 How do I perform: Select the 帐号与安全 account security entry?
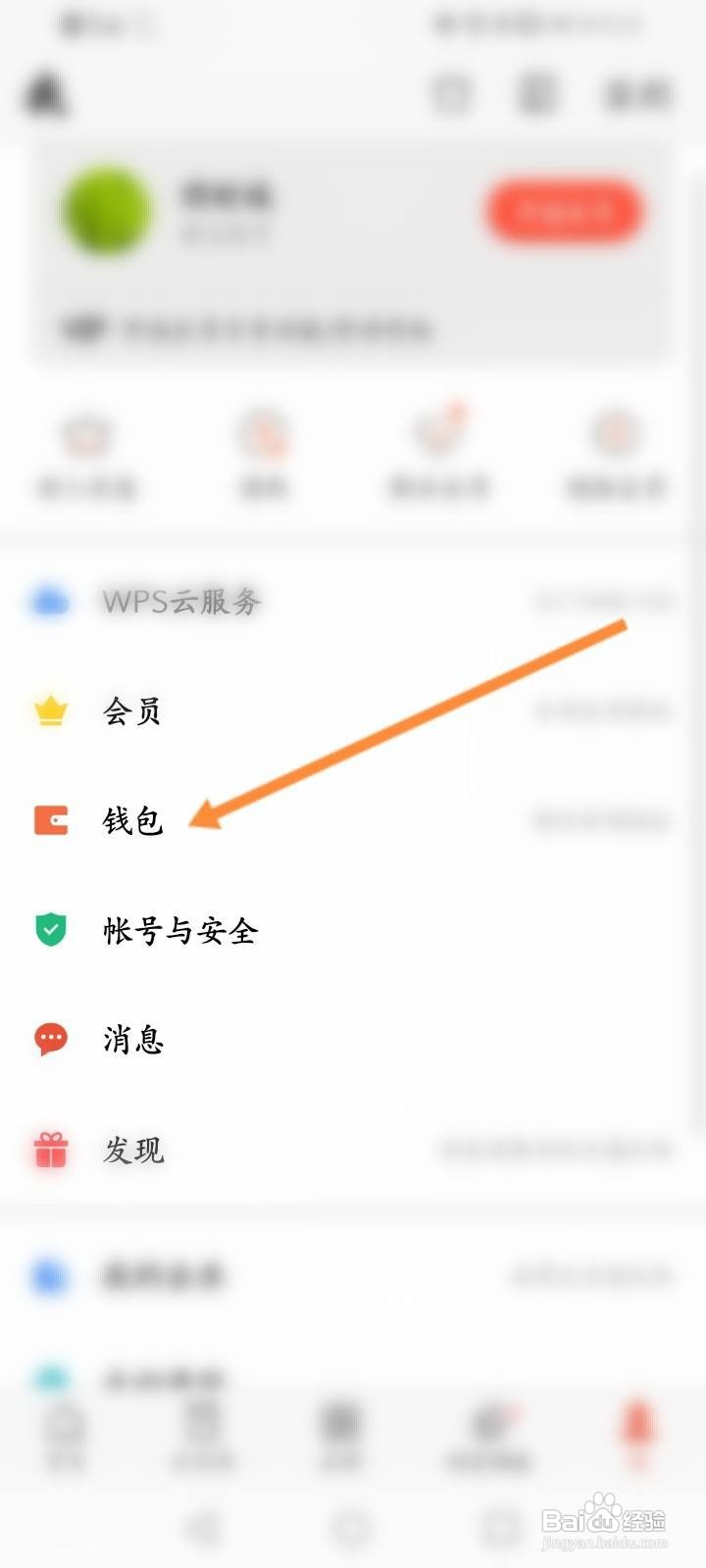pyautogui.click(x=176, y=931)
